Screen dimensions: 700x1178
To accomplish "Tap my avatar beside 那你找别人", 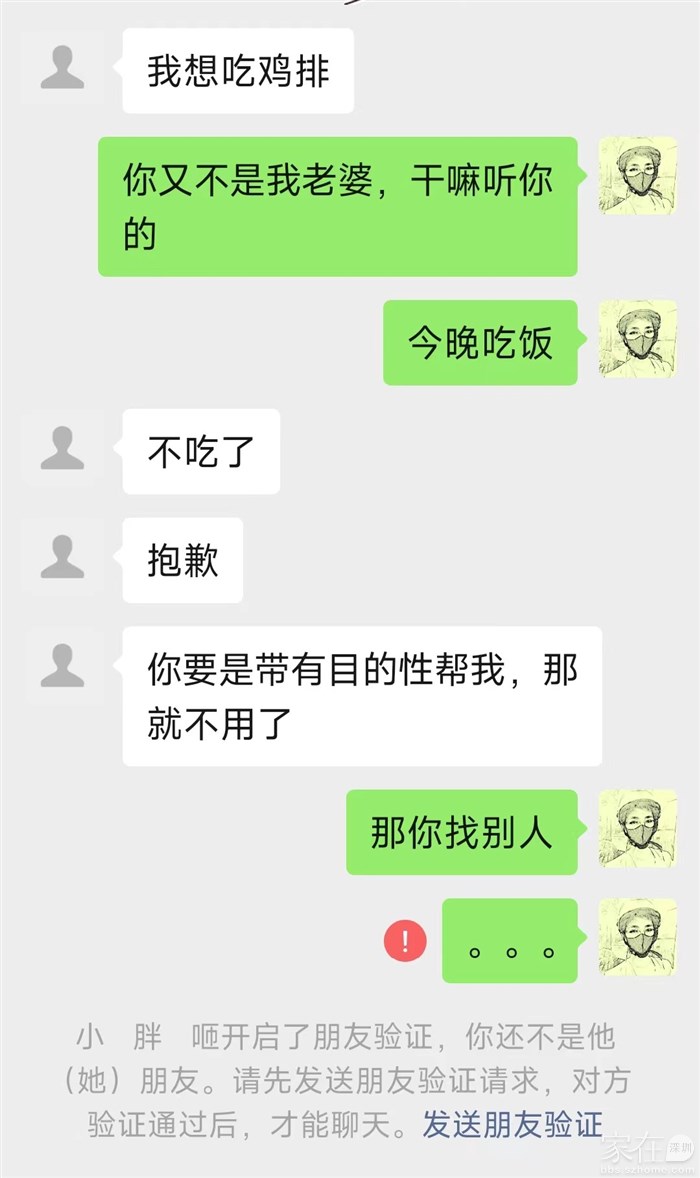I will point(637,830).
